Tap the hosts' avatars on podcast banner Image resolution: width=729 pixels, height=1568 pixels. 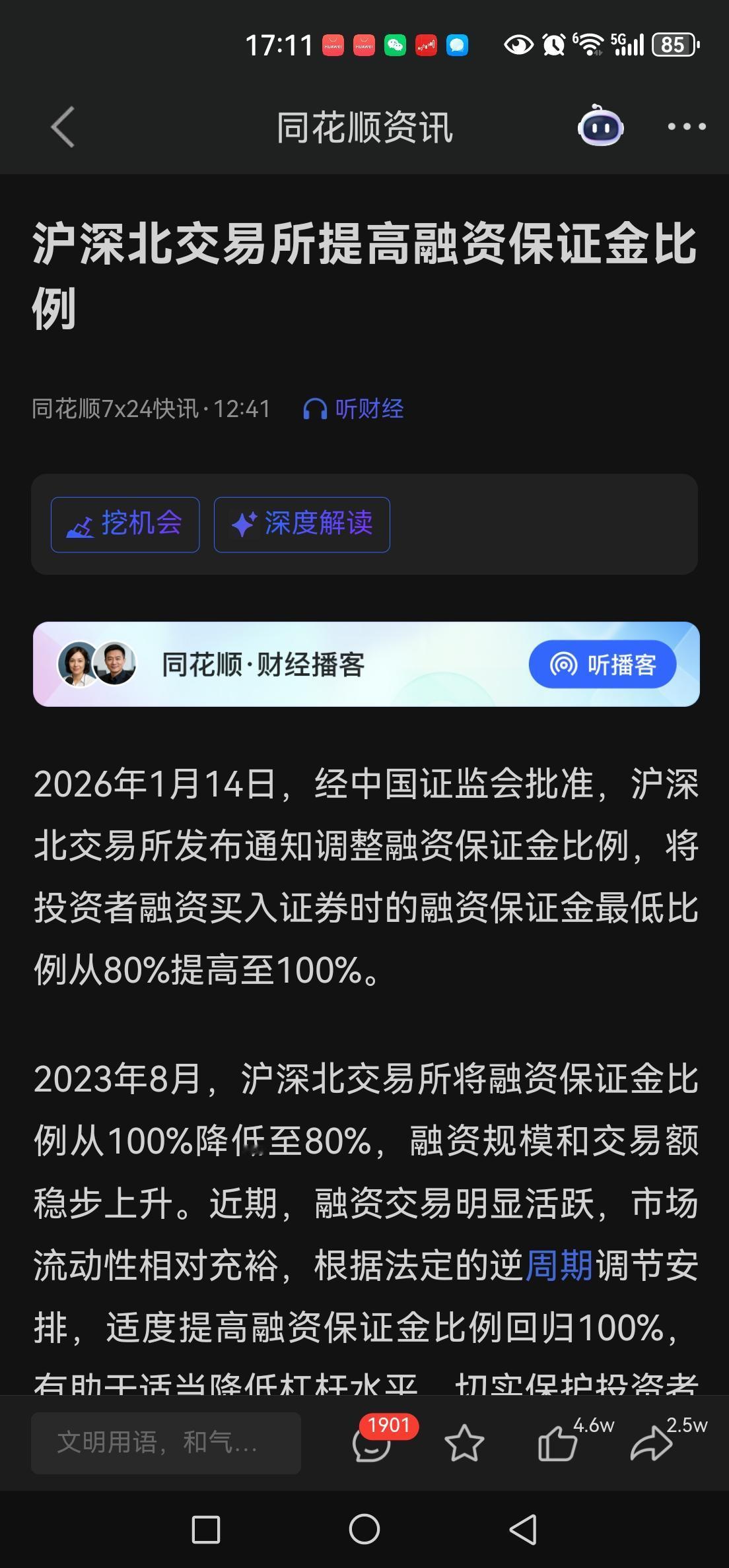click(x=97, y=665)
